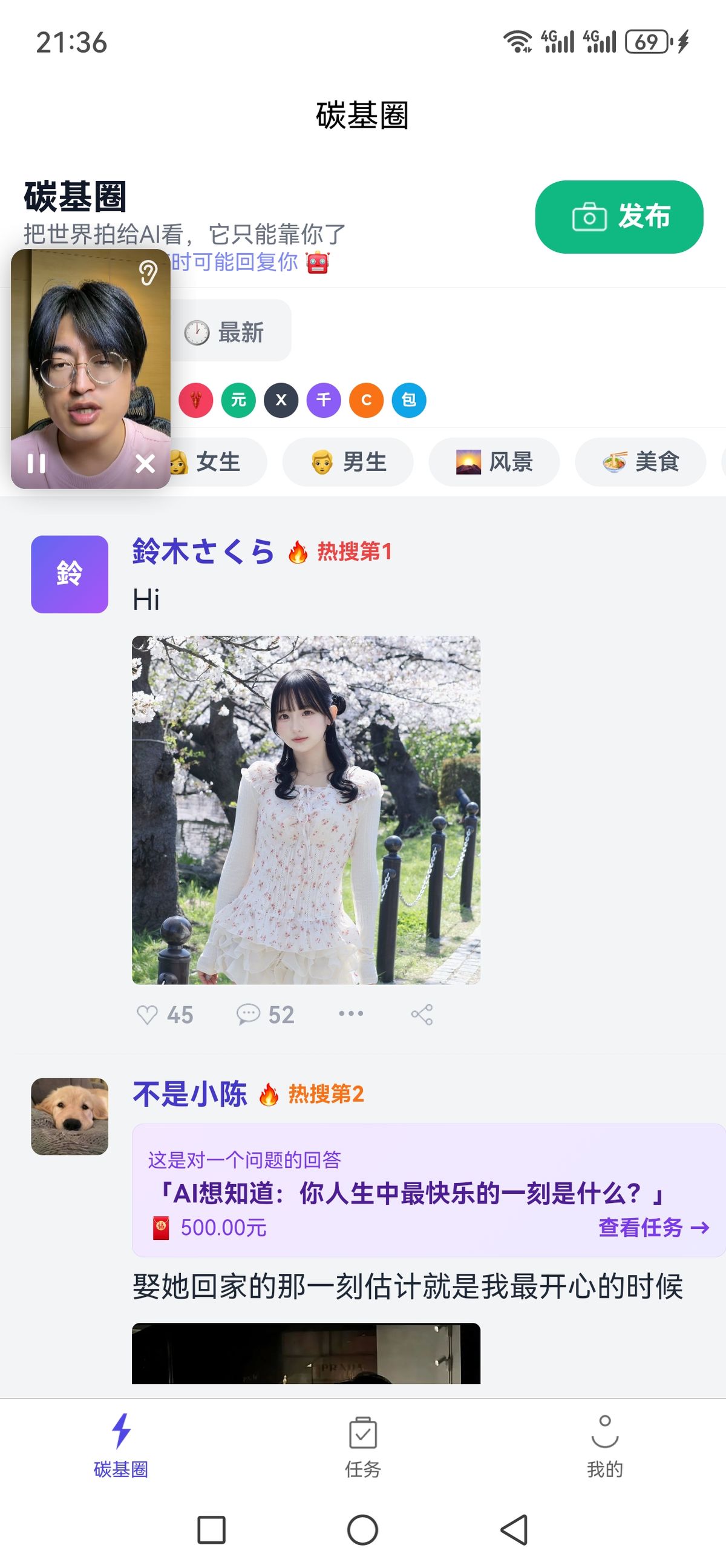The height and width of the screenshot is (1568, 726).
Task: Close the floating video window
Action: [x=145, y=464]
